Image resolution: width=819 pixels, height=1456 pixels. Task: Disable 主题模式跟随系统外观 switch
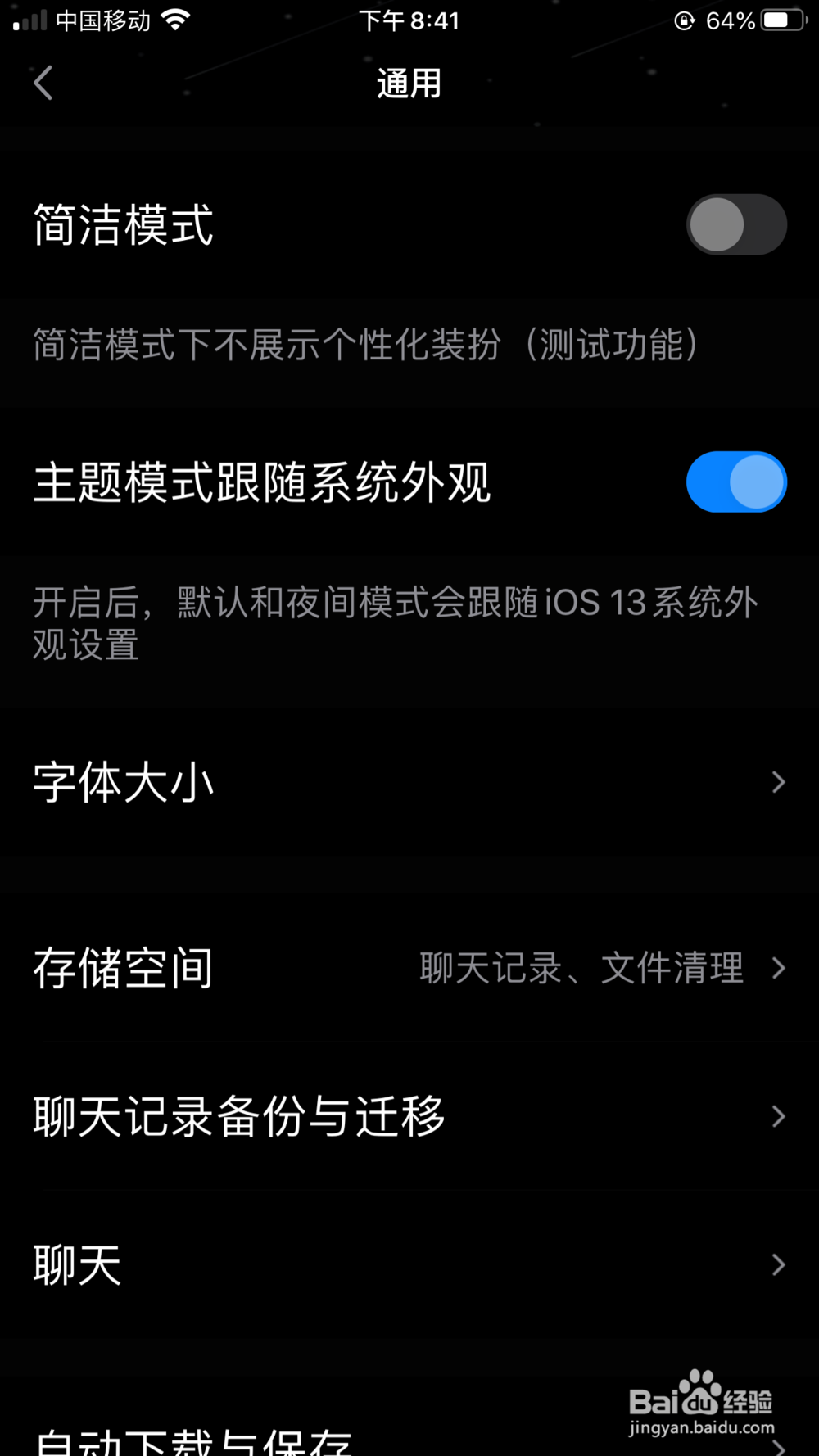pyautogui.click(x=736, y=482)
